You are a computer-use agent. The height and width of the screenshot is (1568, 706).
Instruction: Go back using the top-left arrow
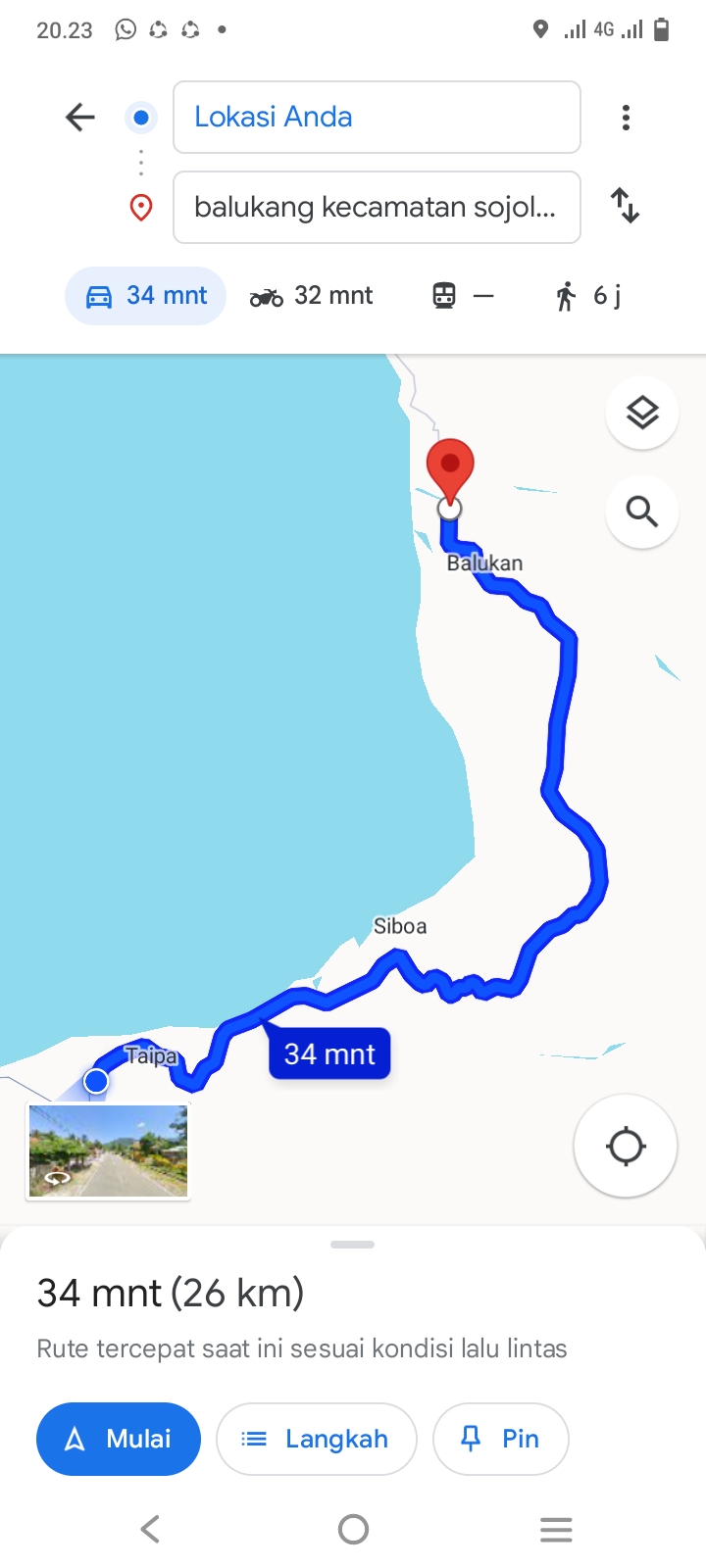pos(80,118)
